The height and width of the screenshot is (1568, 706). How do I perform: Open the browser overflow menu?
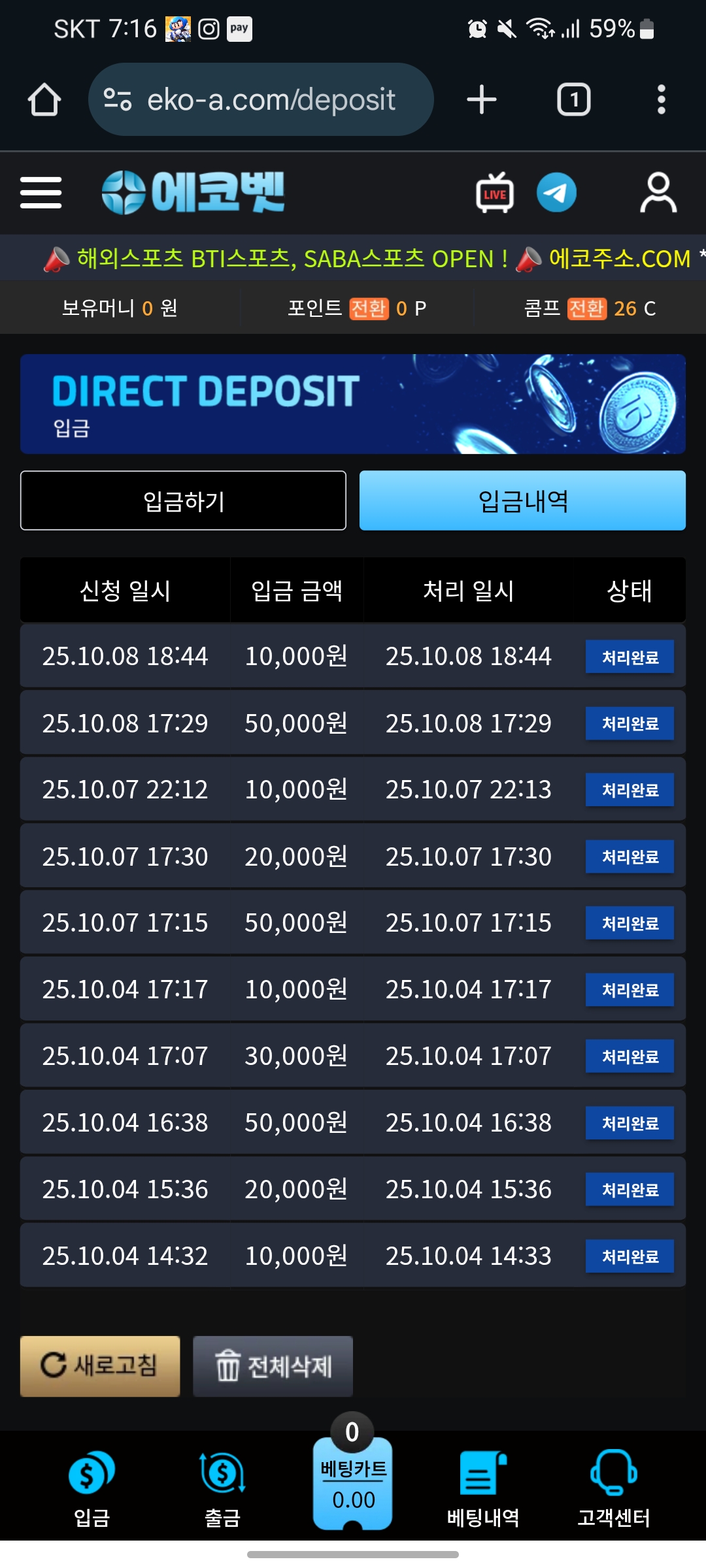coord(661,100)
